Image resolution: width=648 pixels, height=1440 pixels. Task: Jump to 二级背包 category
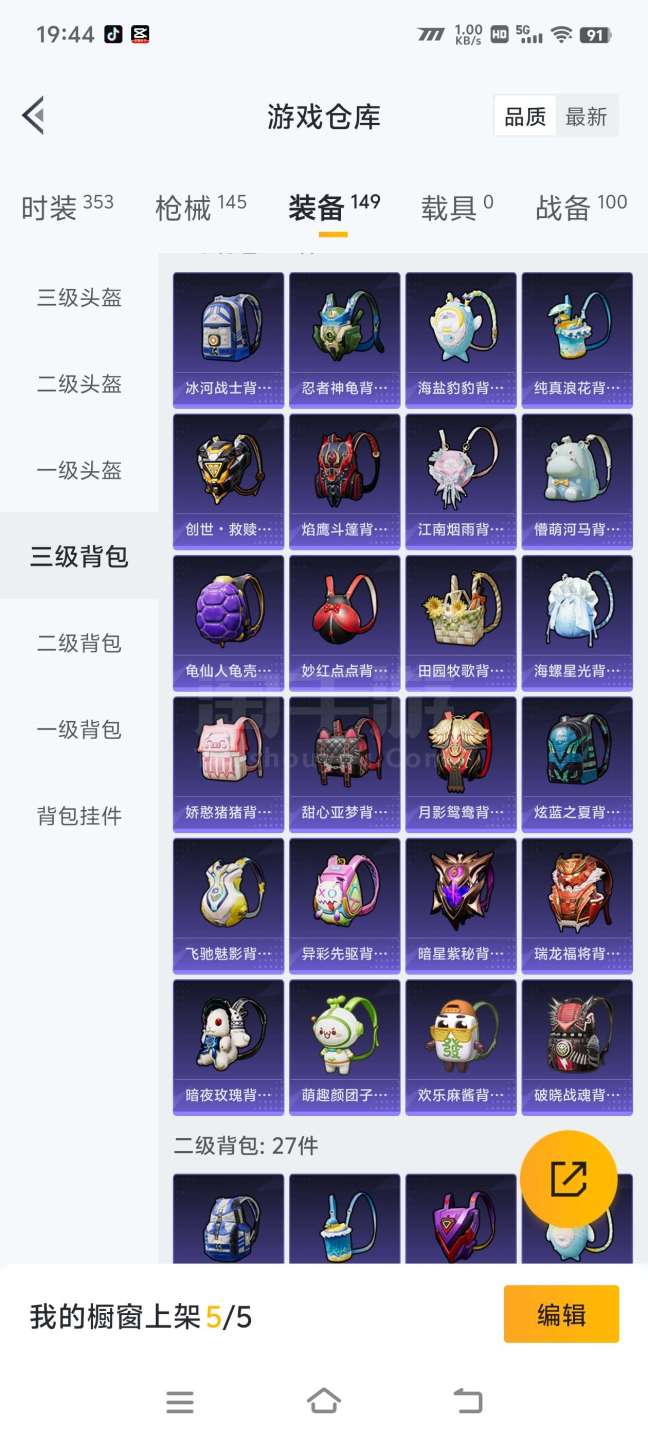(79, 643)
